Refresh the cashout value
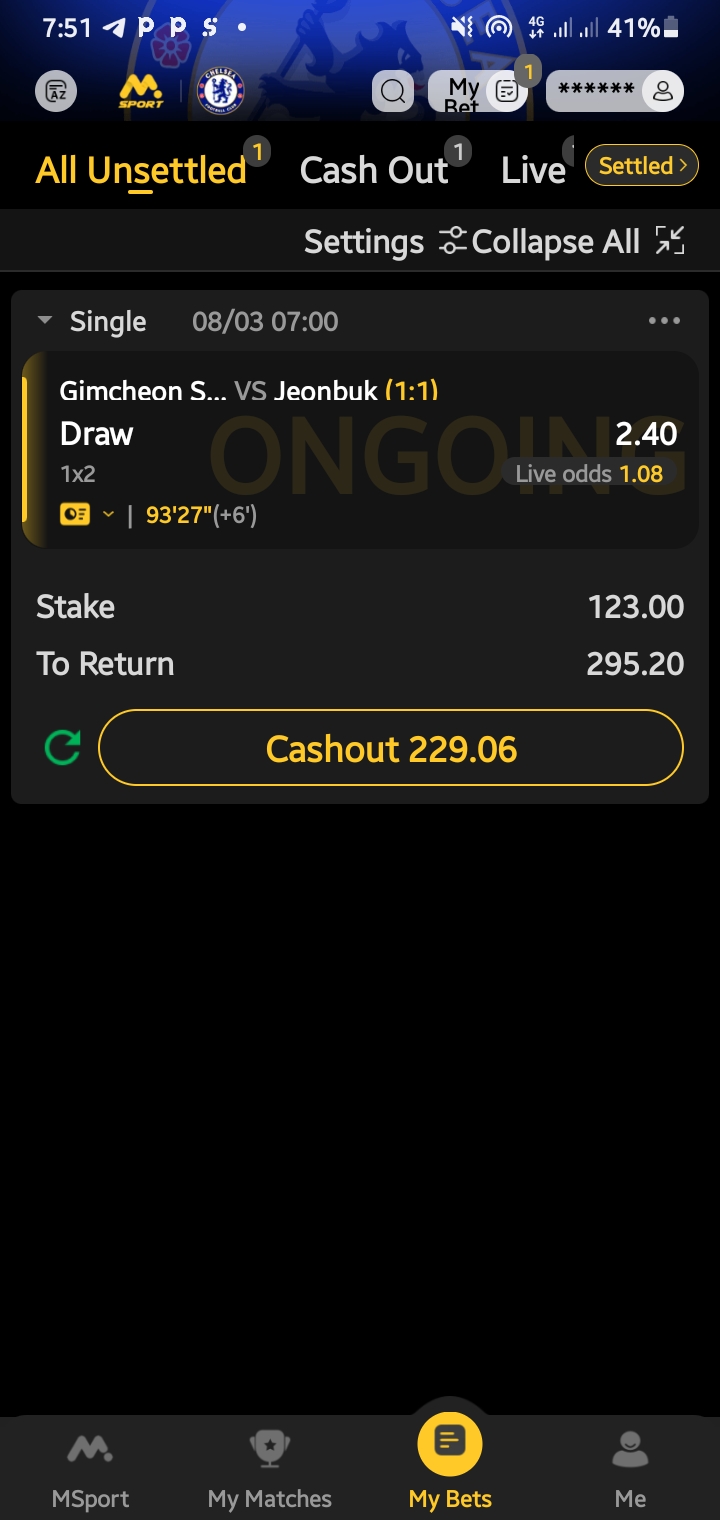Viewport: 720px width, 1520px height. (62, 748)
